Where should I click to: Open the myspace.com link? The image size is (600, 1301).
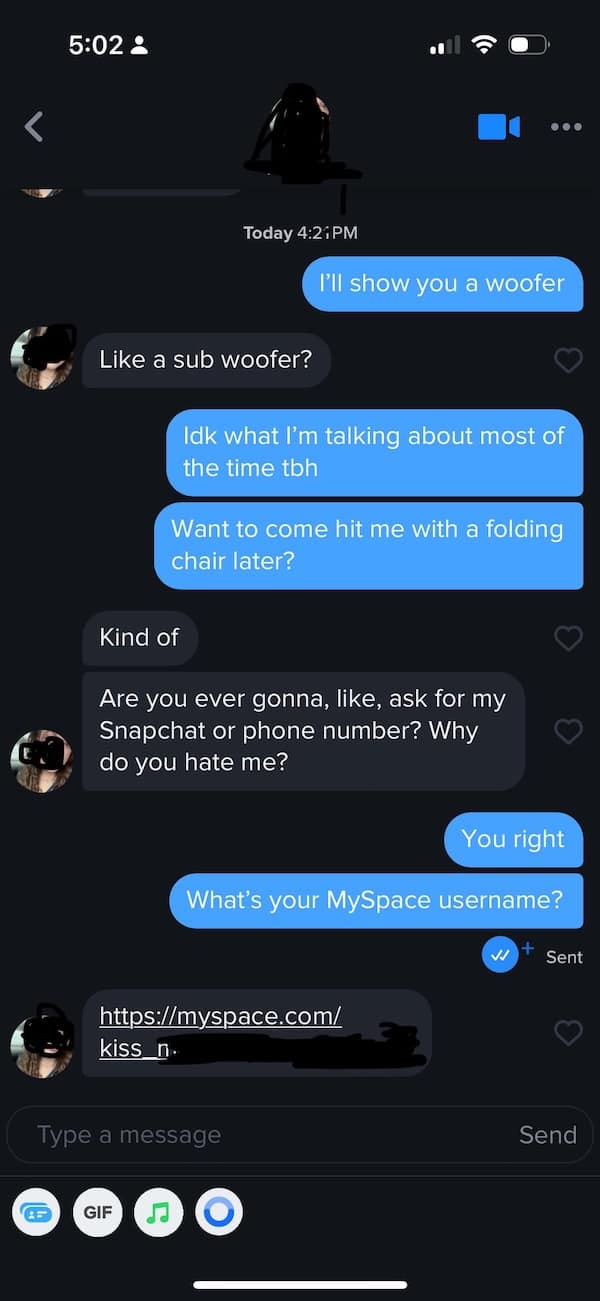[220, 1018]
